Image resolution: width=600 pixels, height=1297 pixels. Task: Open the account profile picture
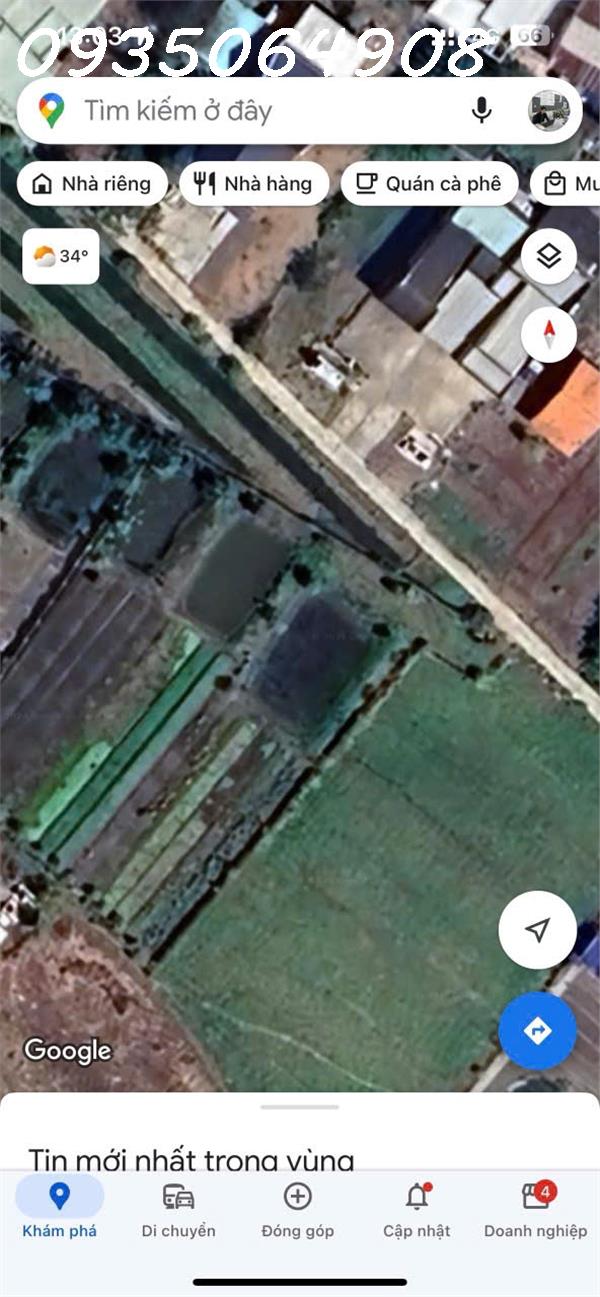pos(549,110)
